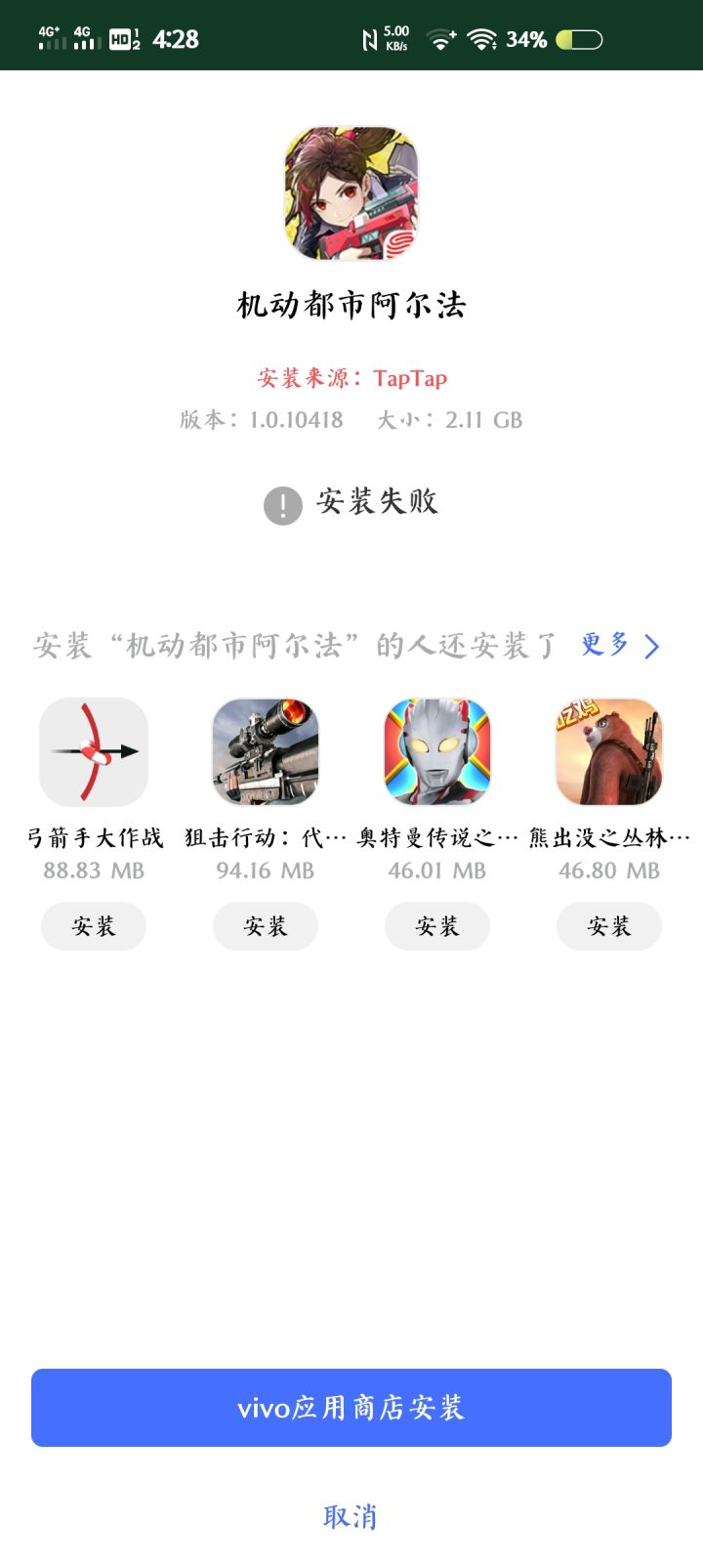Open the 弓箭手大作战 game icon
Image resolution: width=703 pixels, height=1568 pixels.
tap(93, 751)
